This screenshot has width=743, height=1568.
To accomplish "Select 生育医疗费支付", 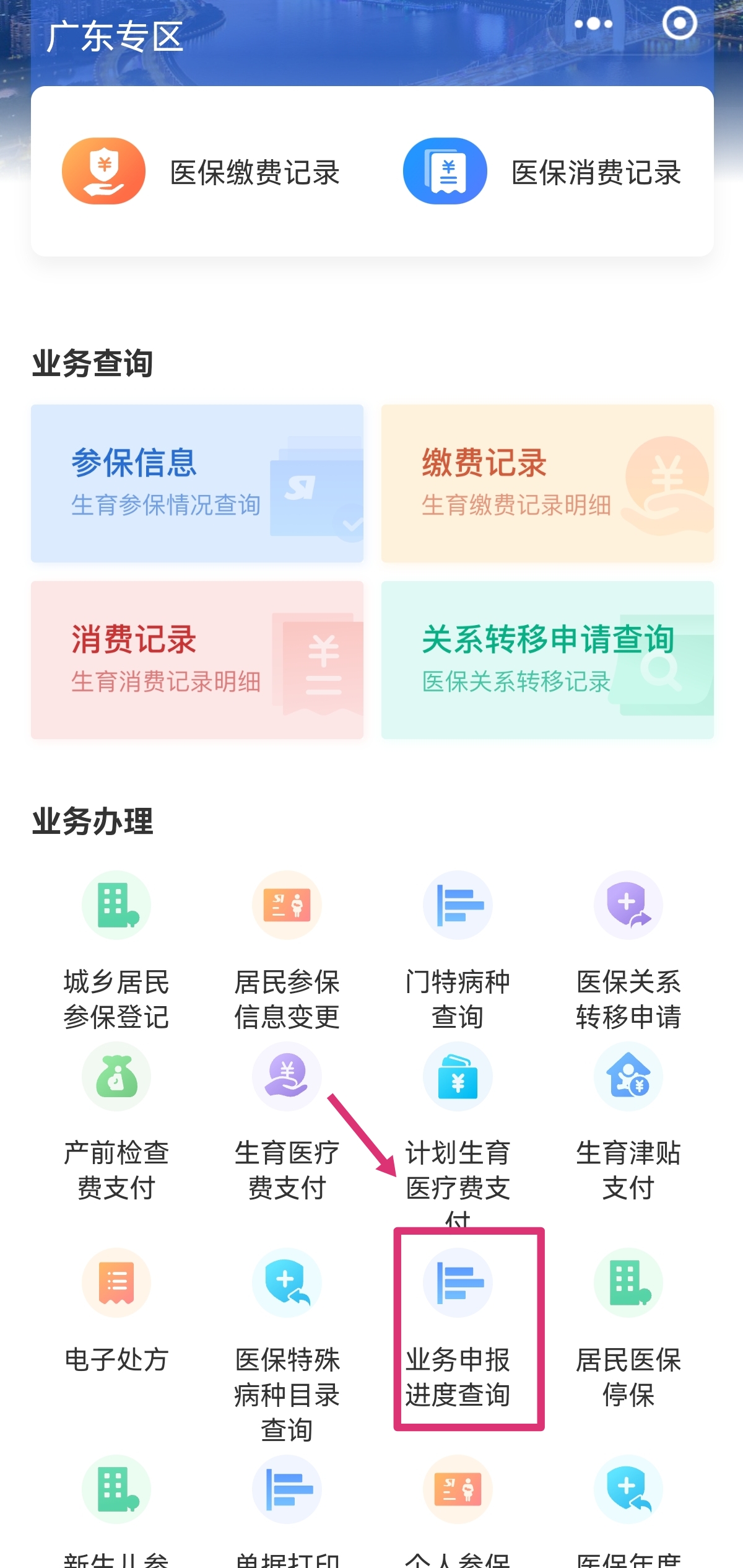I will tap(287, 1118).
